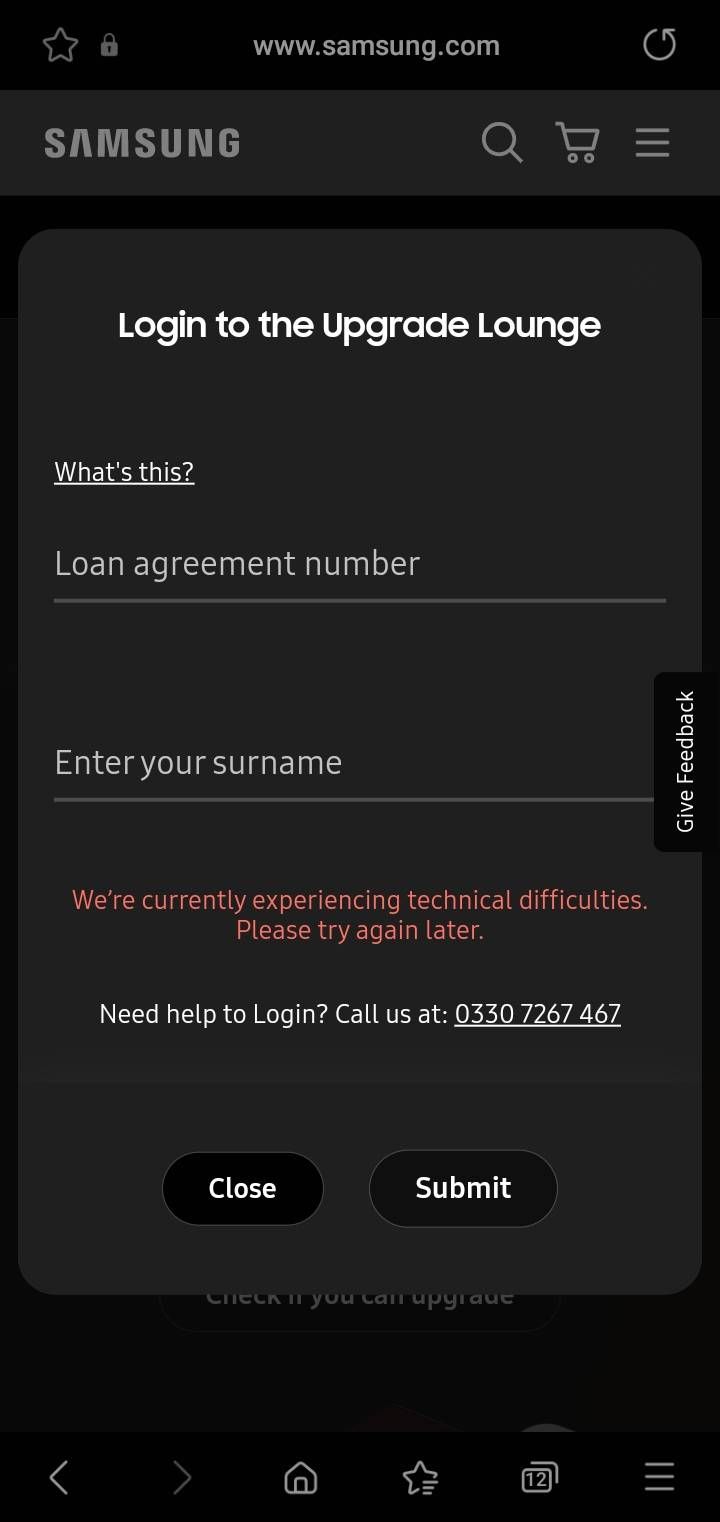Select the Loan agreement number field

(x=360, y=563)
